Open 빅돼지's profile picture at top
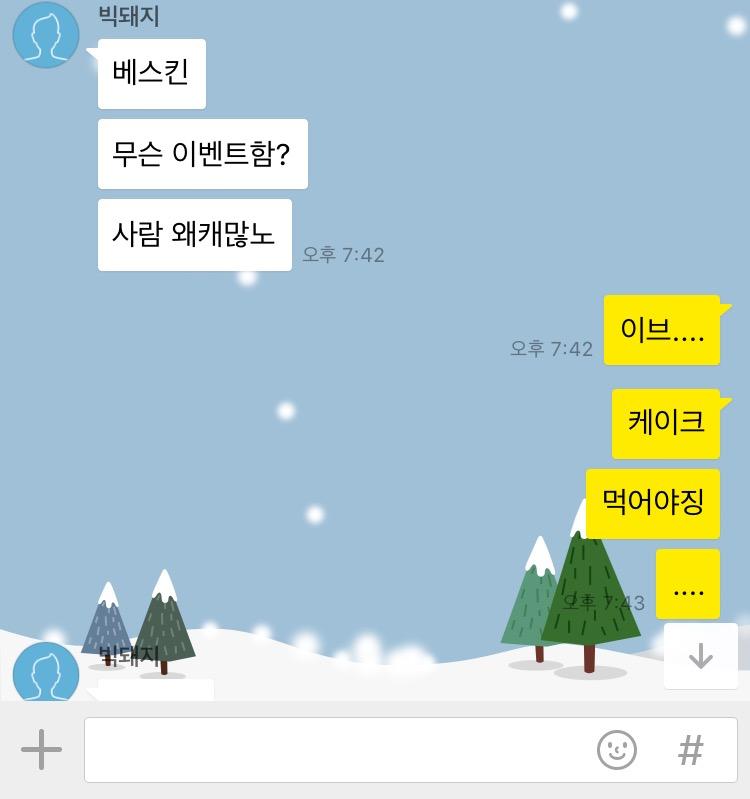750x799 pixels. (x=46, y=35)
